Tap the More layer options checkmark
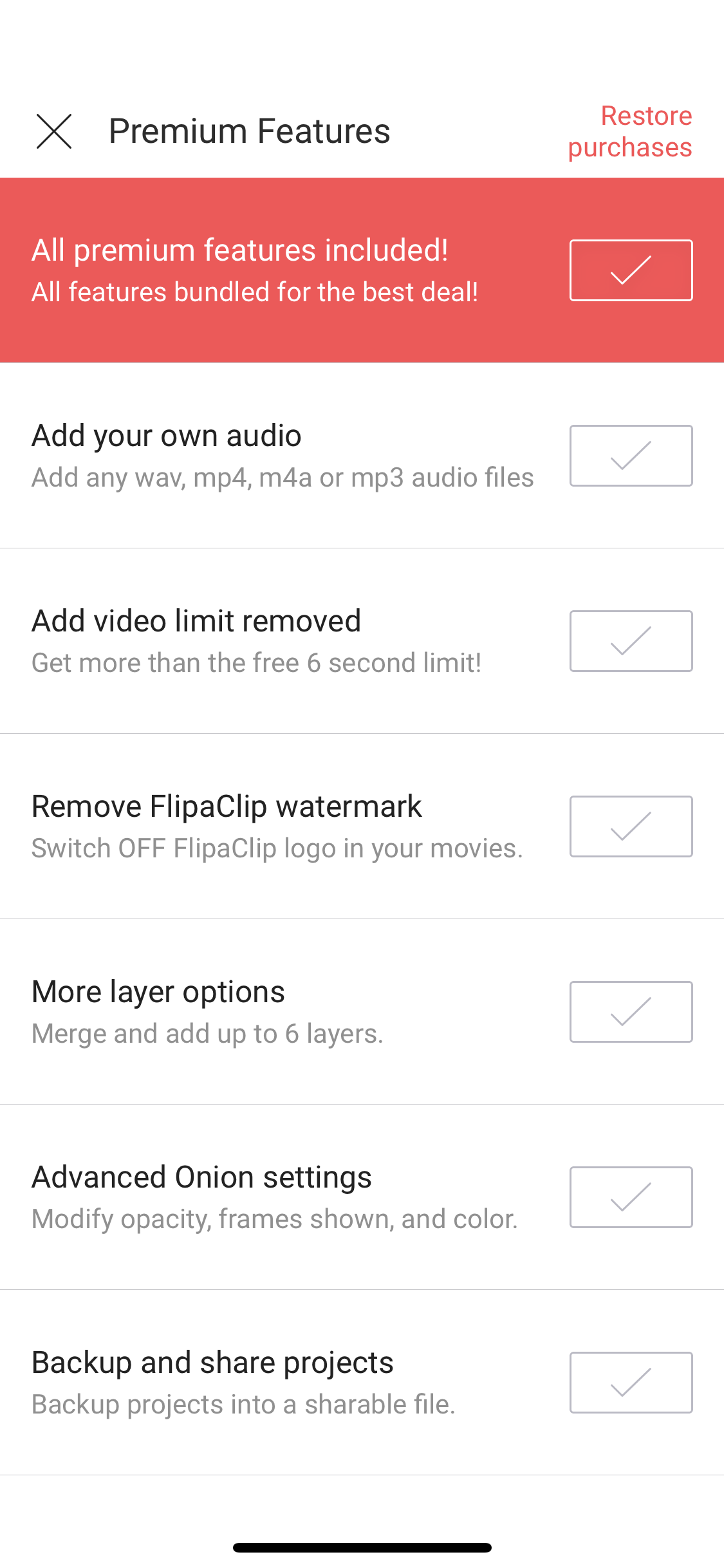Screen dimensions: 724x1568 pos(631,1012)
